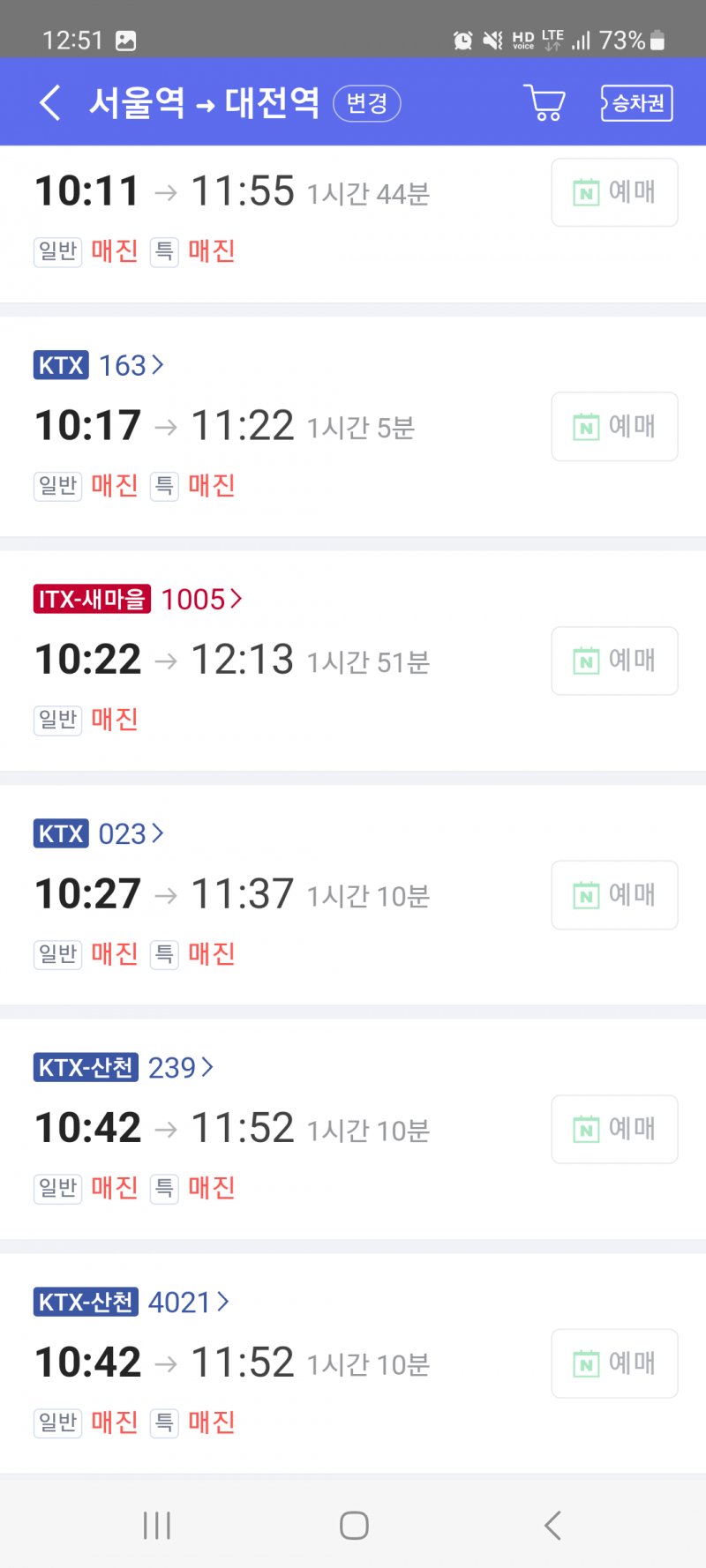Viewport: 706px width, 1568px height.
Task: Tap 변경 to change the route
Action: [366, 104]
